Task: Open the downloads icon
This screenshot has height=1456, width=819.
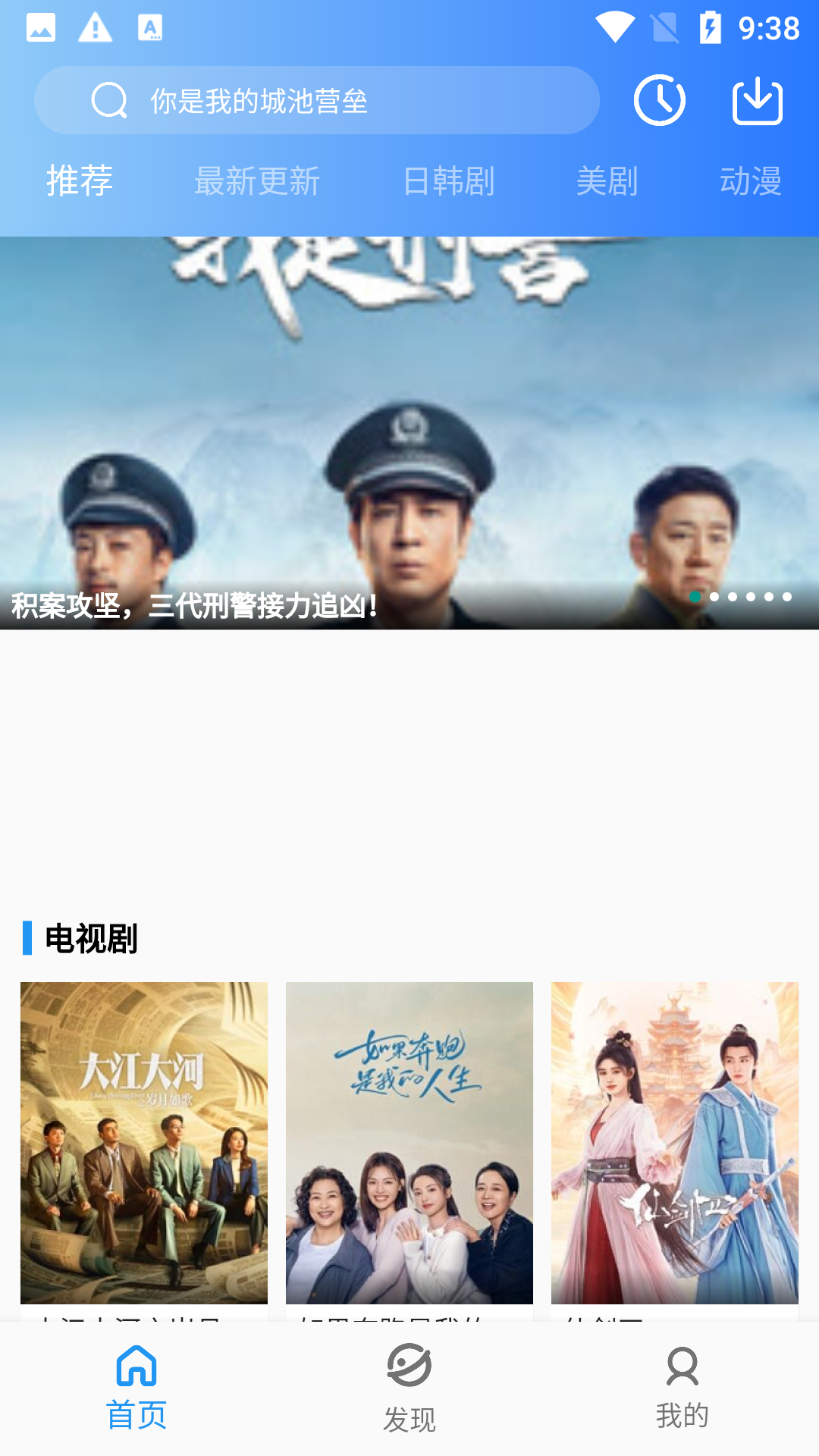Action: point(757,100)
